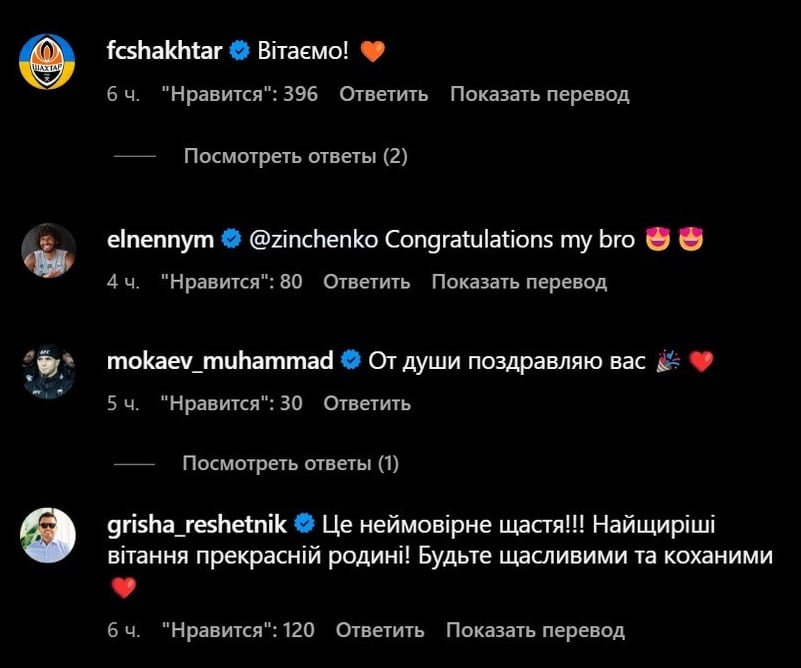Screen dimensions: 801x668
Task: Open fcshakhtar's profile picture
Action: click(x=48, y=61)
